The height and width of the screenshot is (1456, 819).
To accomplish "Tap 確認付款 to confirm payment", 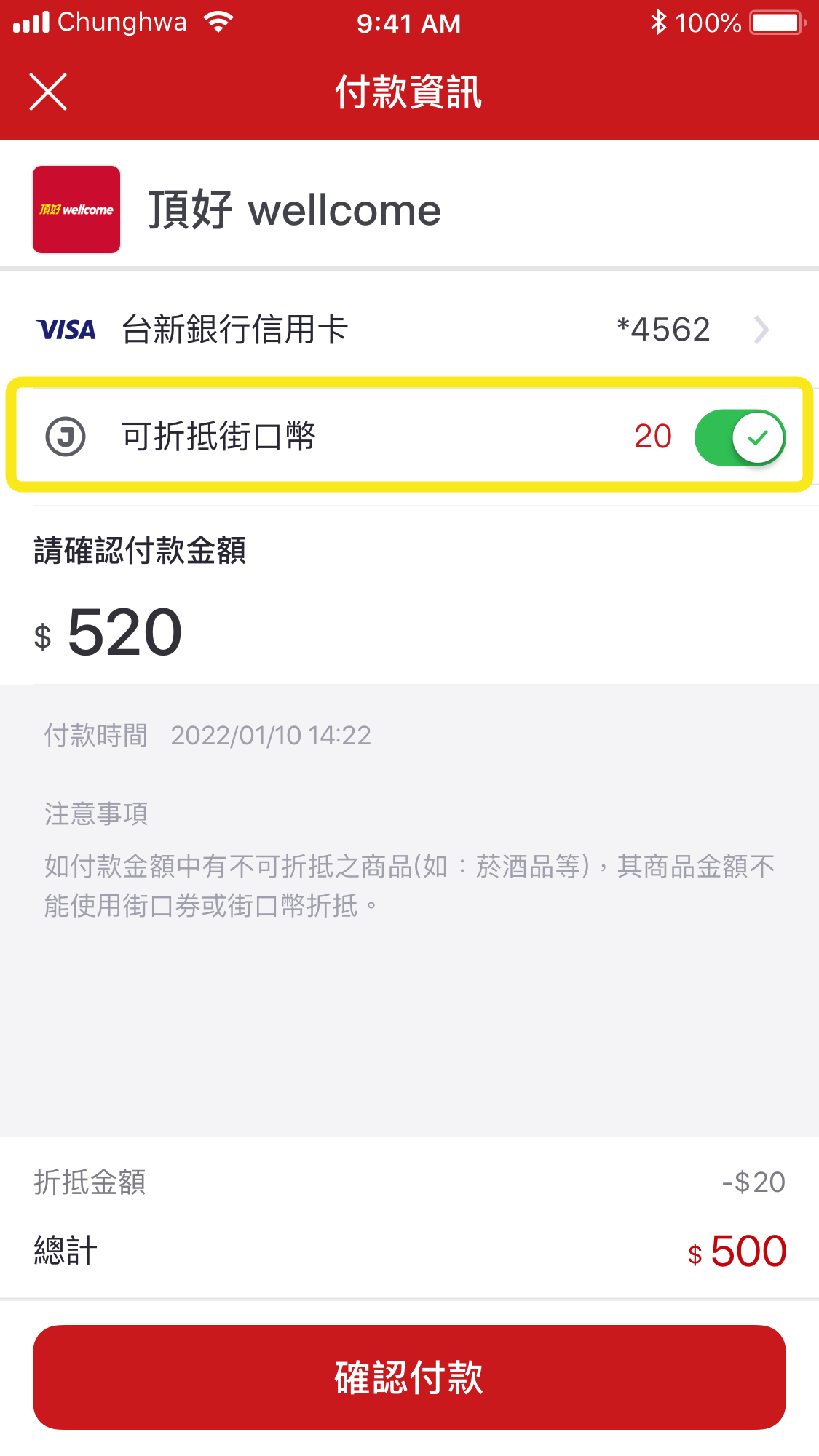I will [x=409, y=1377].
